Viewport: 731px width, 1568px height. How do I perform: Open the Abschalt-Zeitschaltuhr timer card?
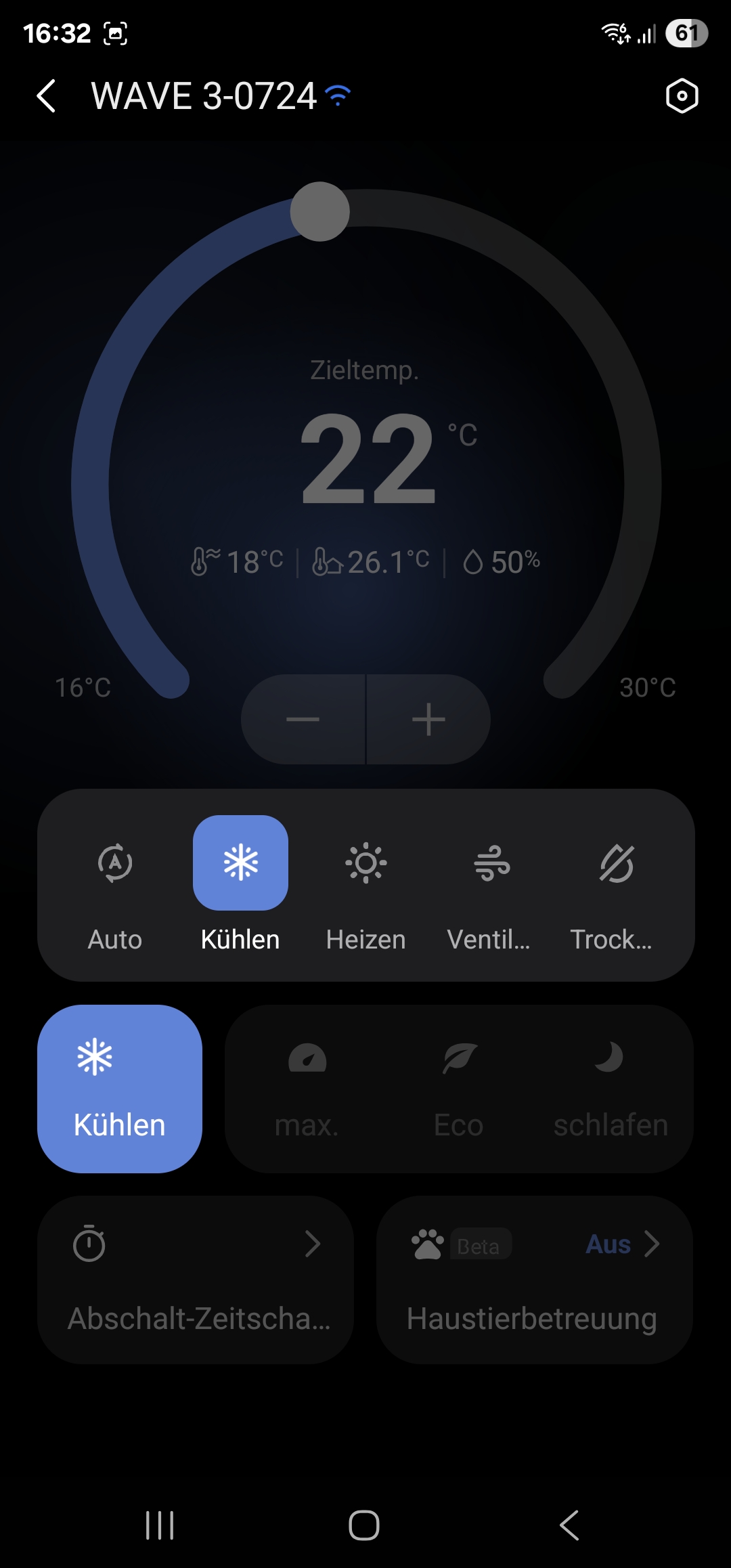tap(196, 1280)
